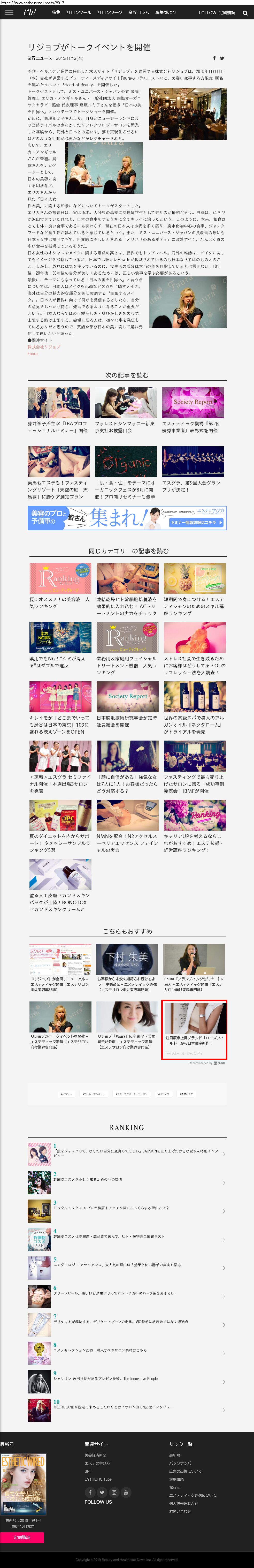
Task: Open the Faura related link
Action: coord(32,354)
